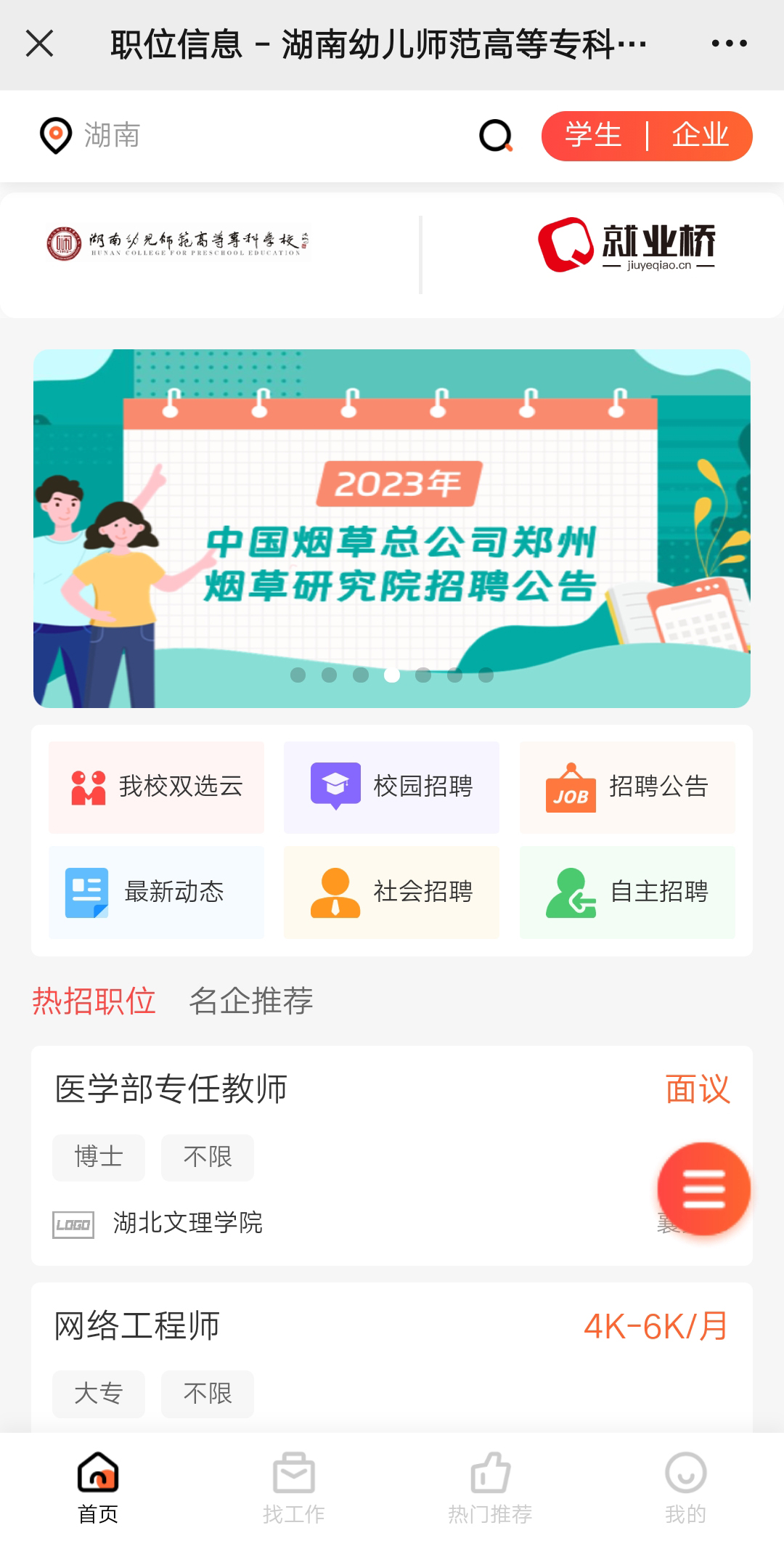Open 最新动态 news
This screenshot has height=1549, width=784.
pyautogui.click(x=156, y=892)
